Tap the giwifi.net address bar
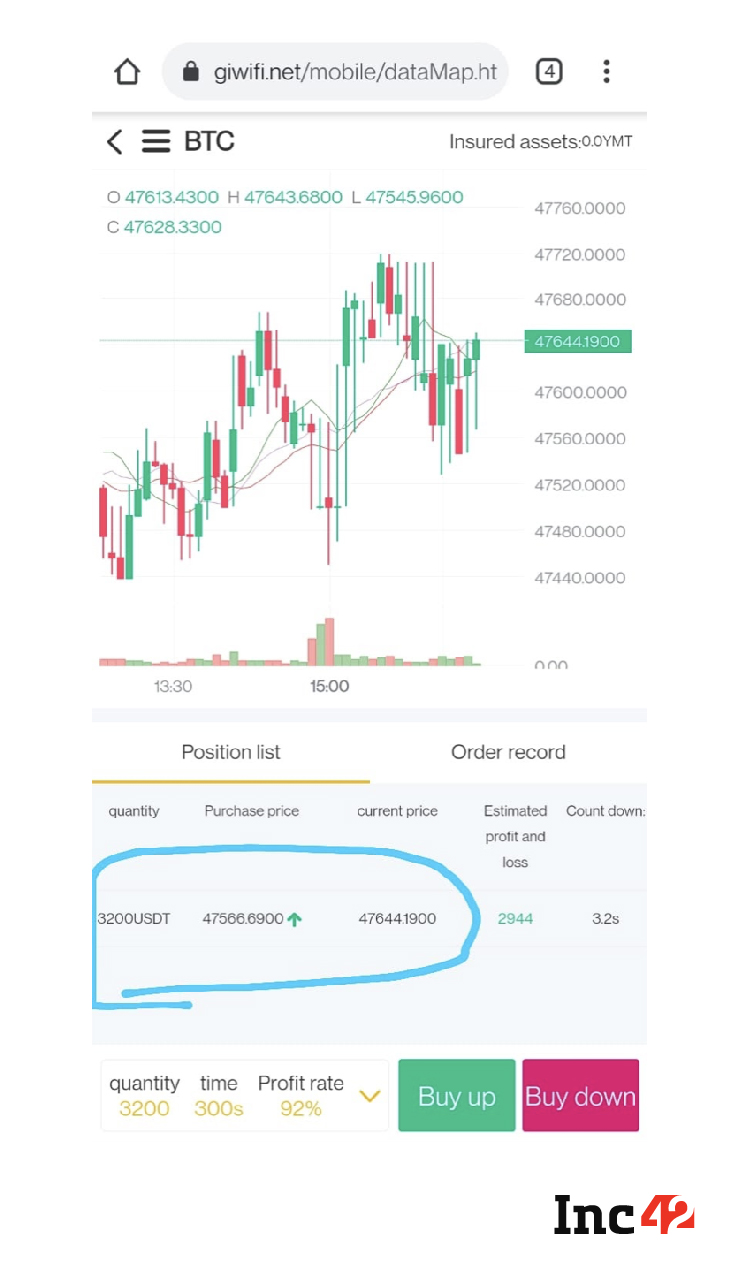Image resolution: width=734 pixels, height=1270 pixels. pyautogui.click(x=340, y=72)
